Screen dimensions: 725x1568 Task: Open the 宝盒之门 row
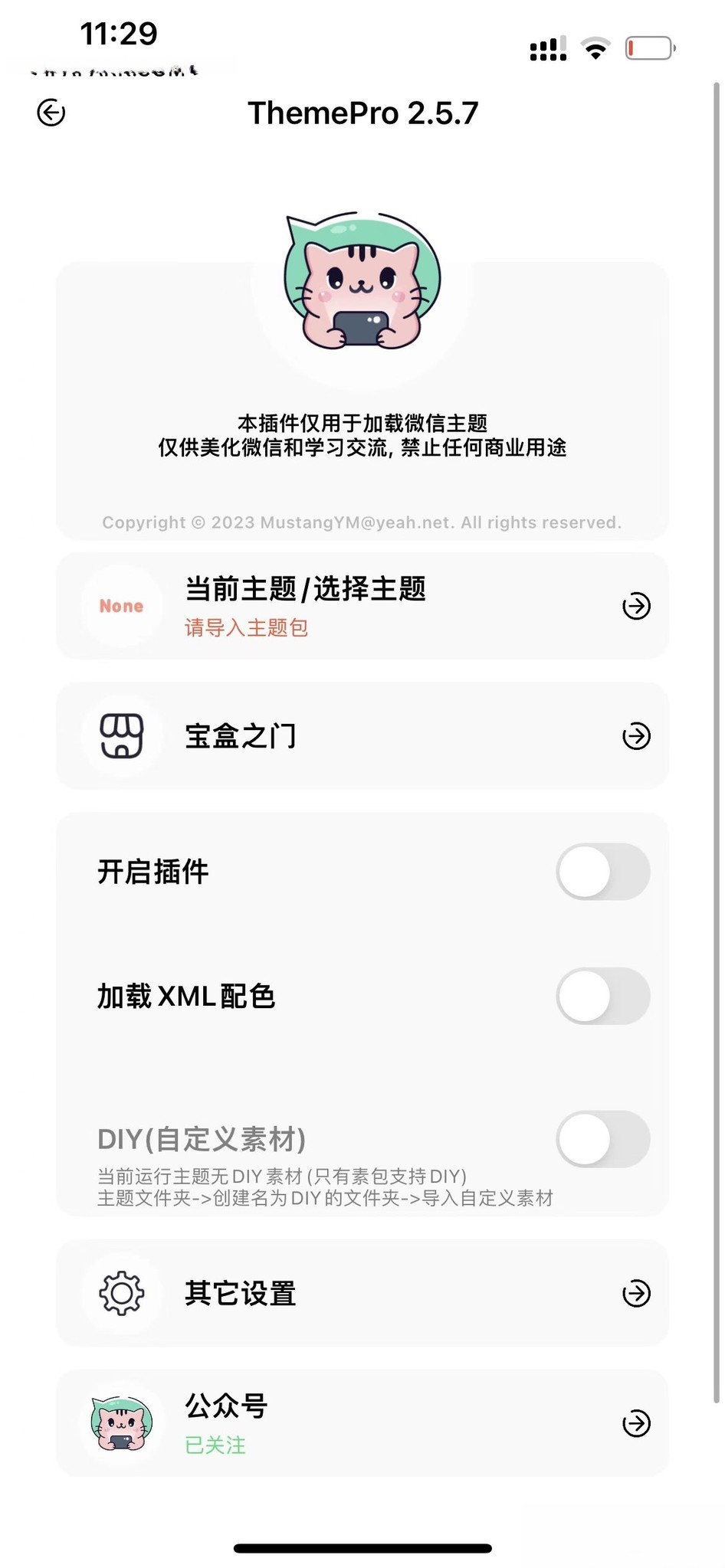click(x=362, y=736)
